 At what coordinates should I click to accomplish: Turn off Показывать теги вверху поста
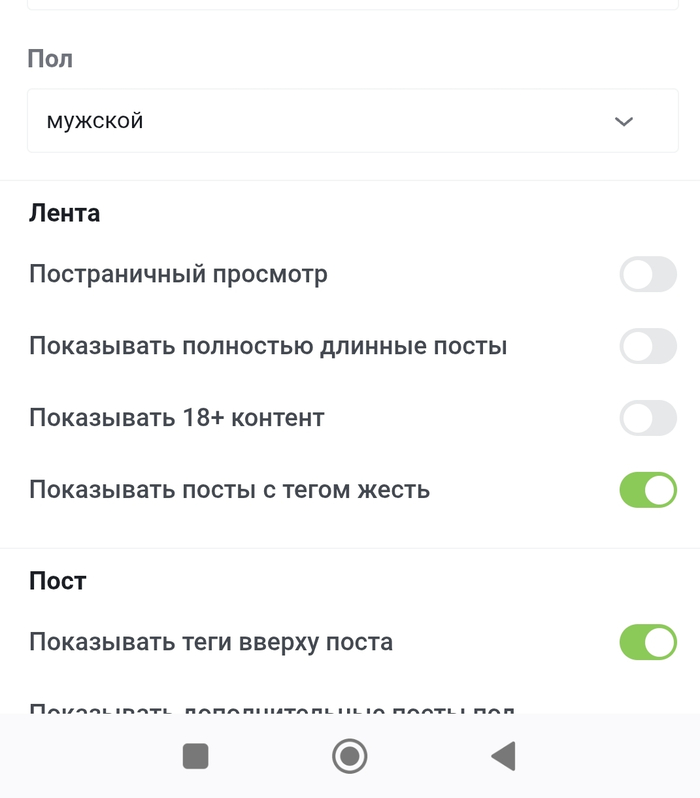coord(648,642)
